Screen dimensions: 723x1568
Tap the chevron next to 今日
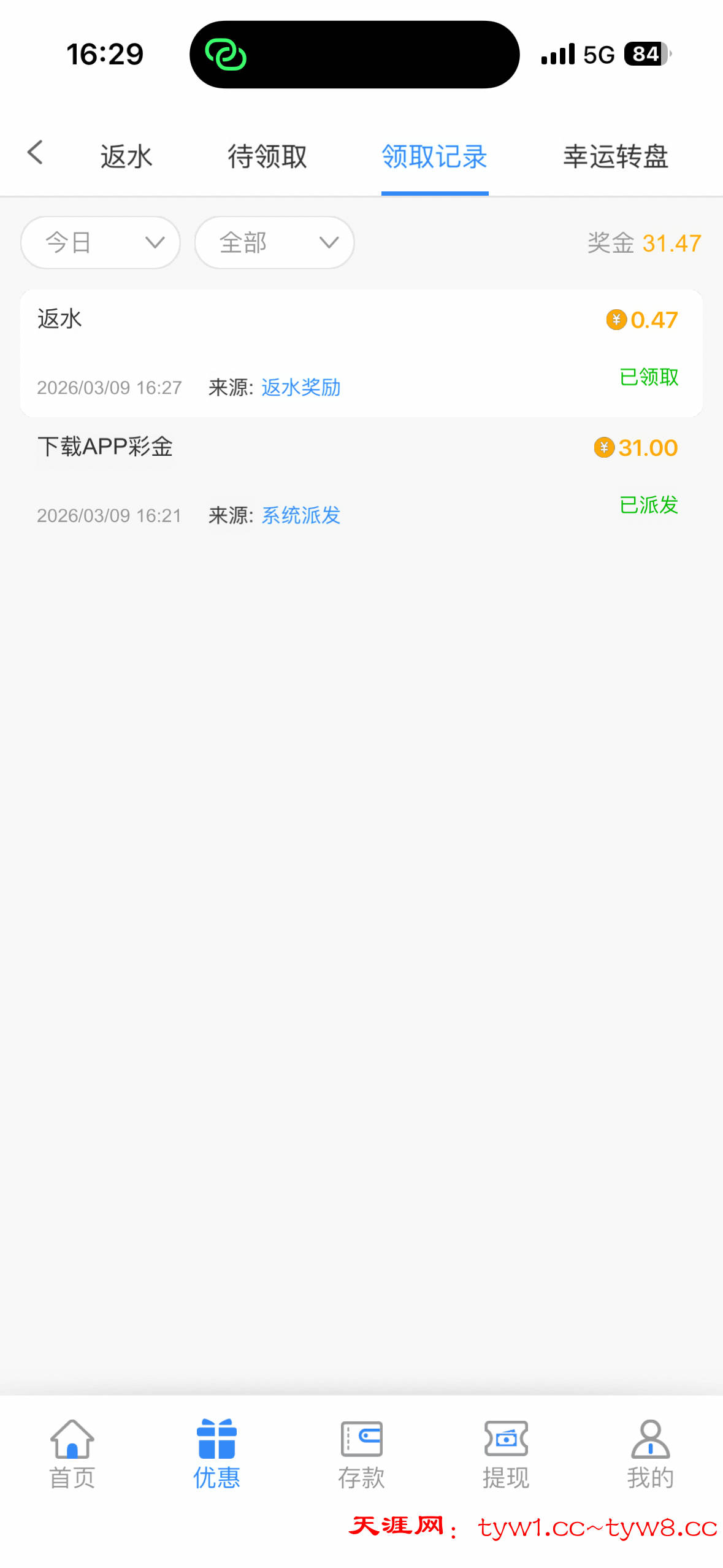[x=155, y=242]
